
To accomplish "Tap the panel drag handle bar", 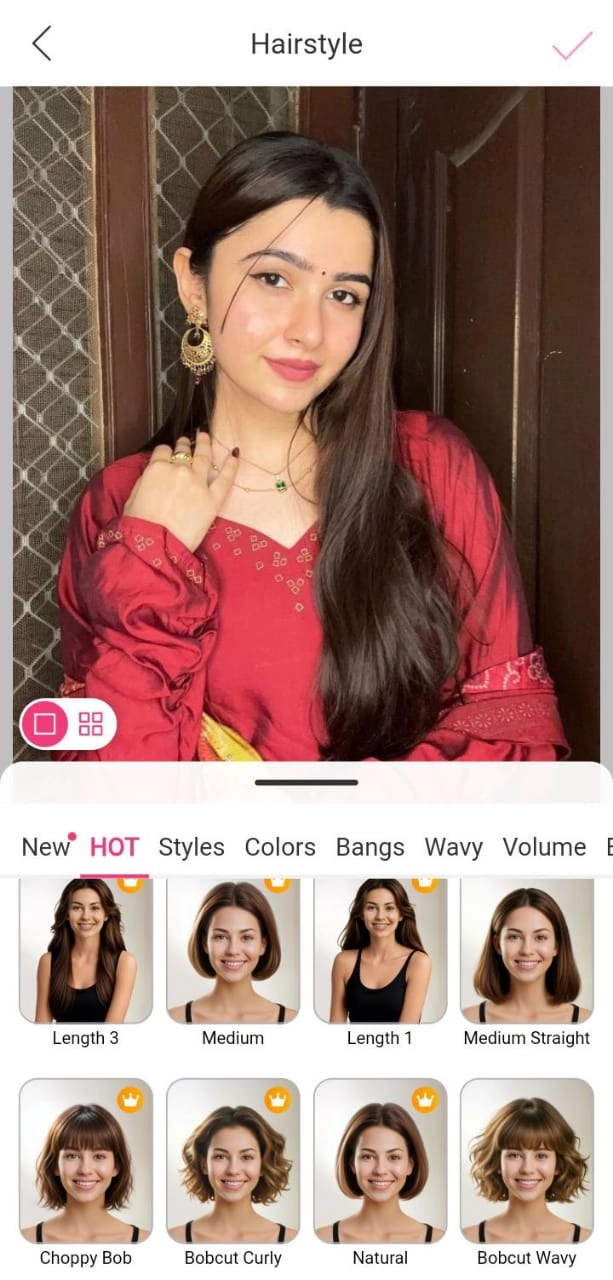I will pyautogui.click(x=306, y=782).
